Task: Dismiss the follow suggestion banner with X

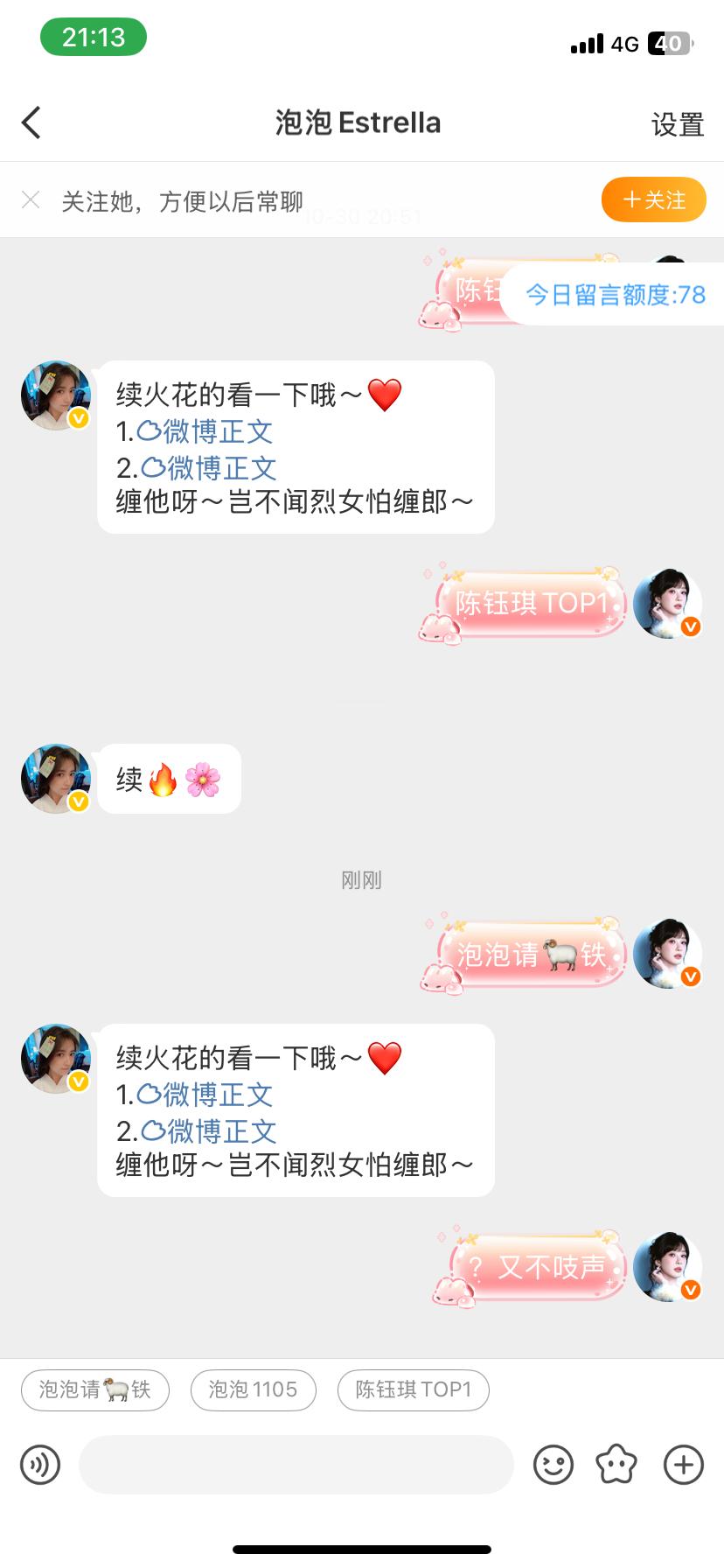Action: coord(31,199)
